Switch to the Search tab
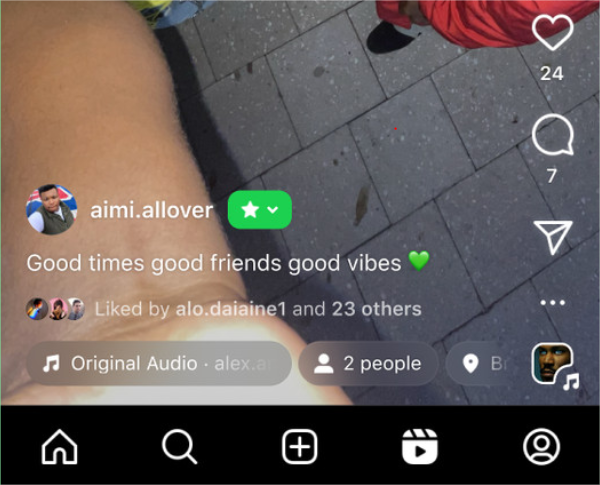The width and height of the screenshot is (600, 485). (x=179, y=447)
